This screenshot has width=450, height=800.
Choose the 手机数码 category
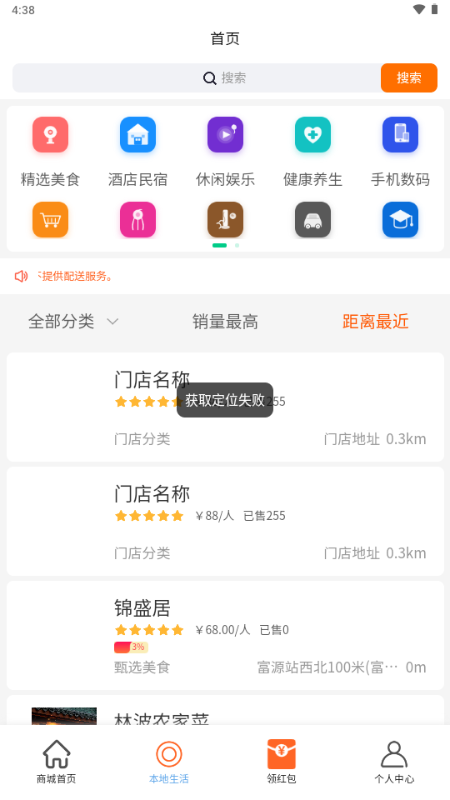click(x=400, y=152)
